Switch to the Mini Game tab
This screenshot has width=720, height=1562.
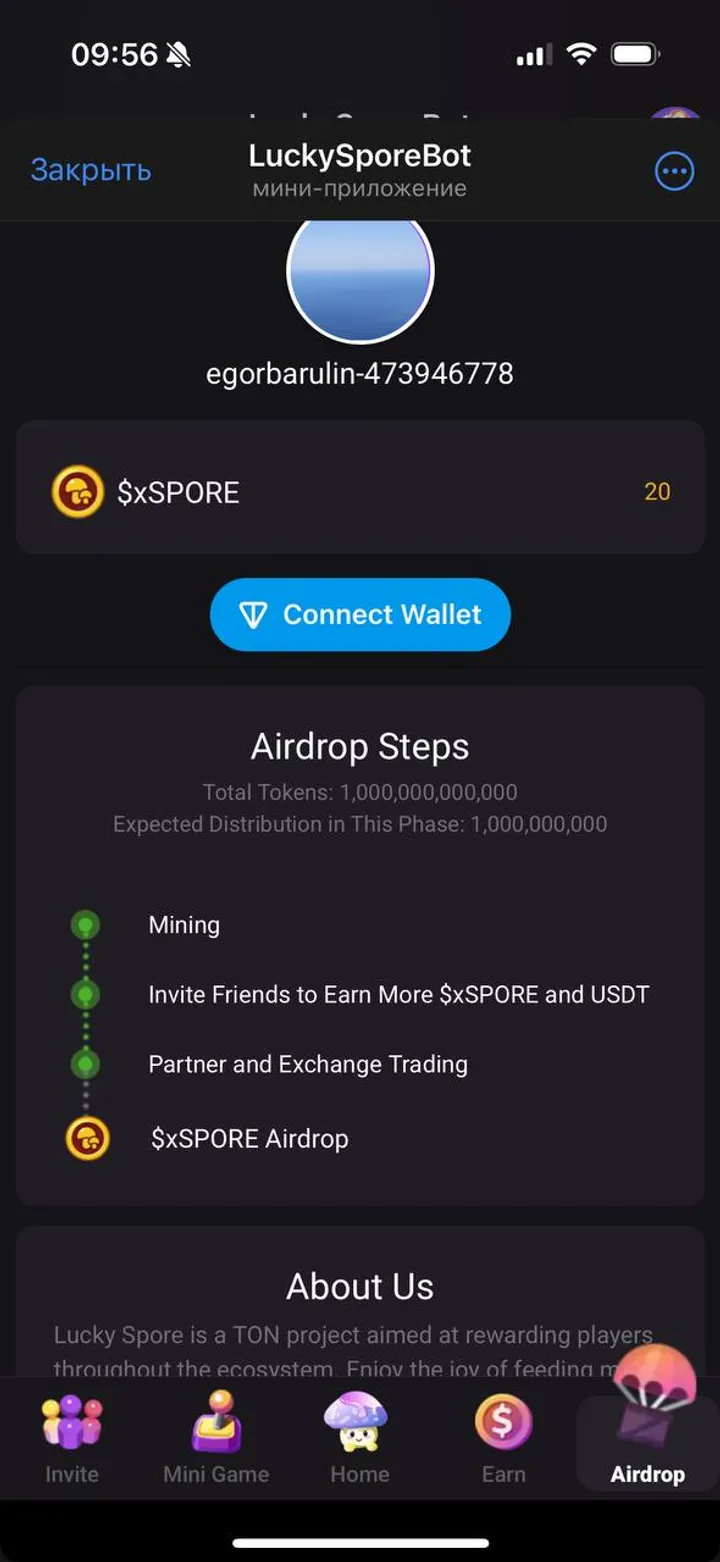click(x=215, y=1440)
